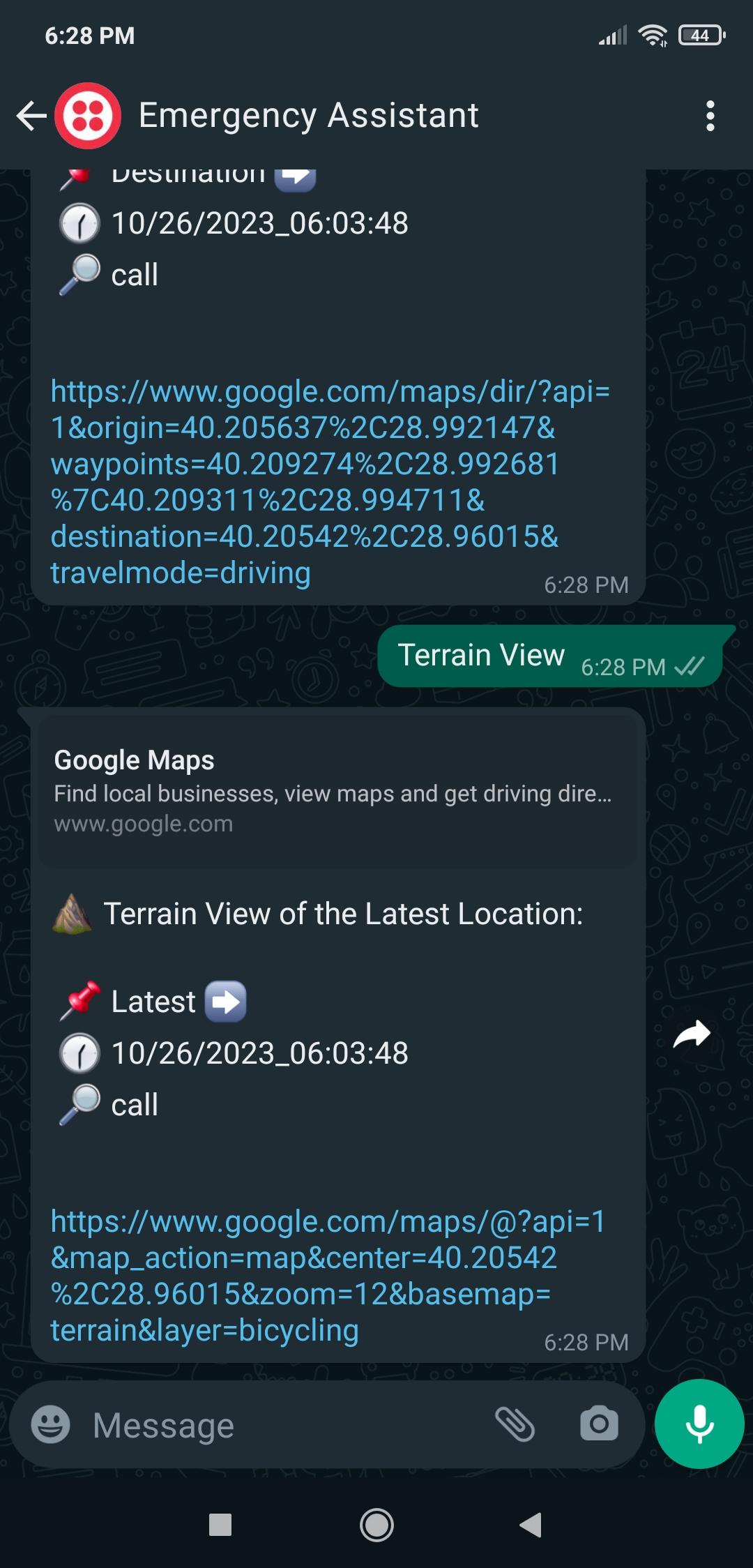Tap the cellular signal strength indicator
This screenshot has width=753, height=1568.
[611, 35]
